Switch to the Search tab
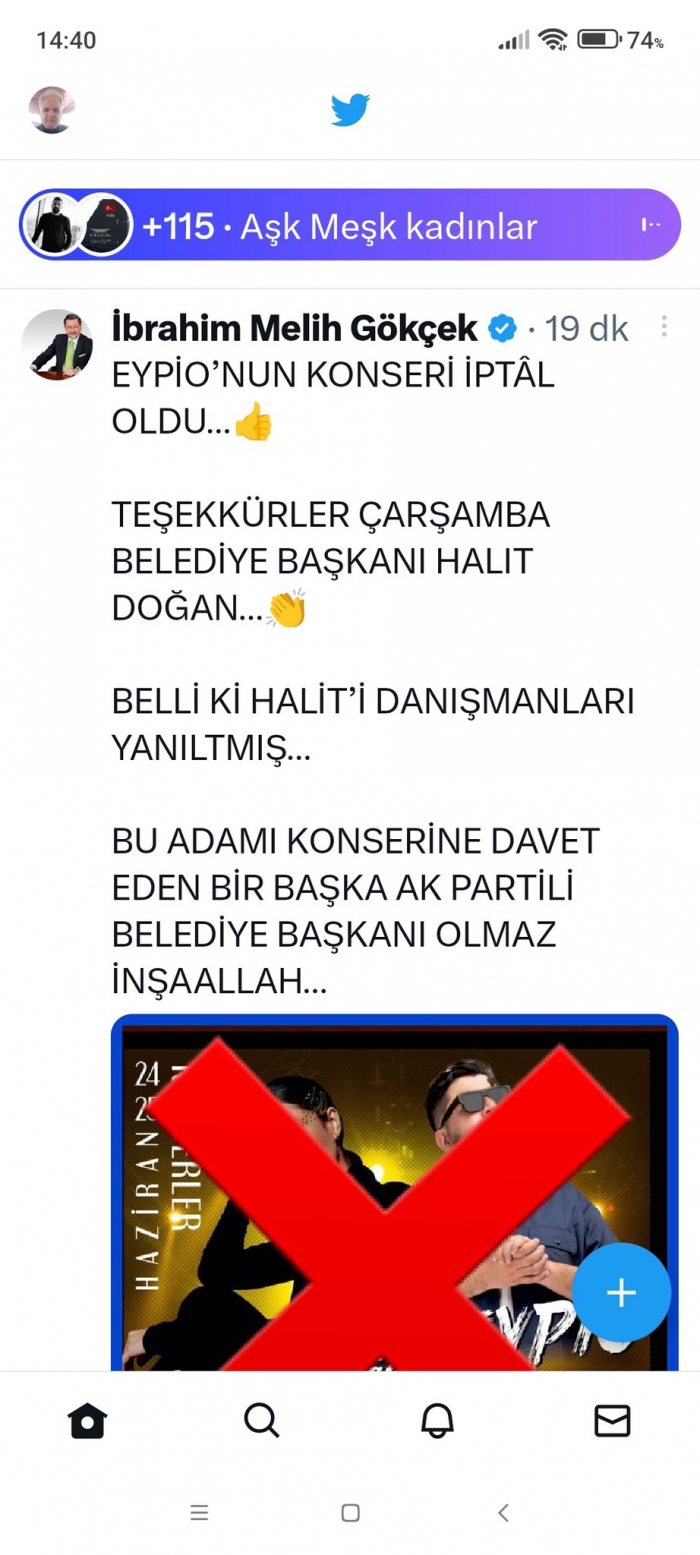This screenshot has height=1555, width=700. click(x=262, y=1420)
